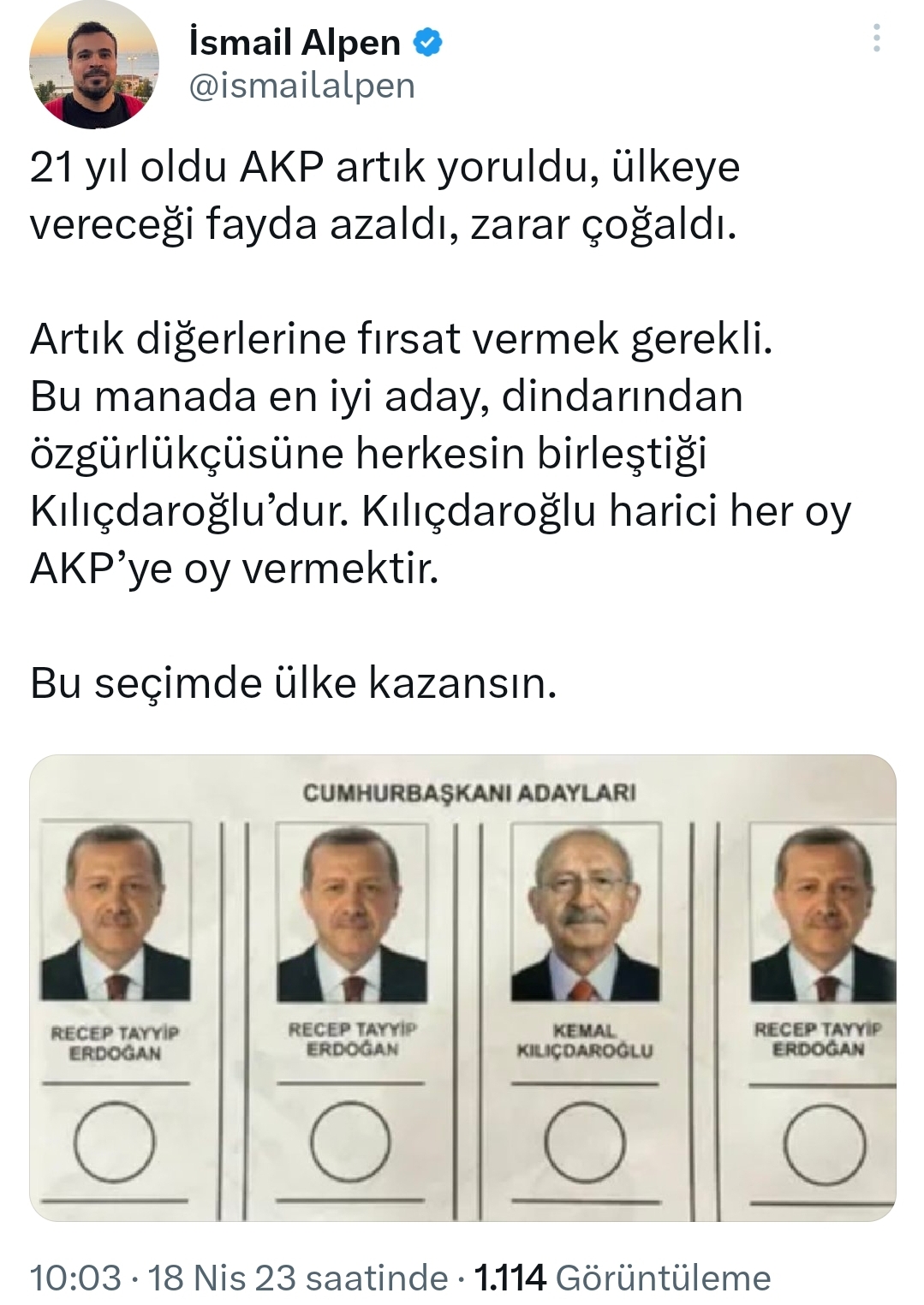Open the tweet's overflow menu

pos(876,39)
